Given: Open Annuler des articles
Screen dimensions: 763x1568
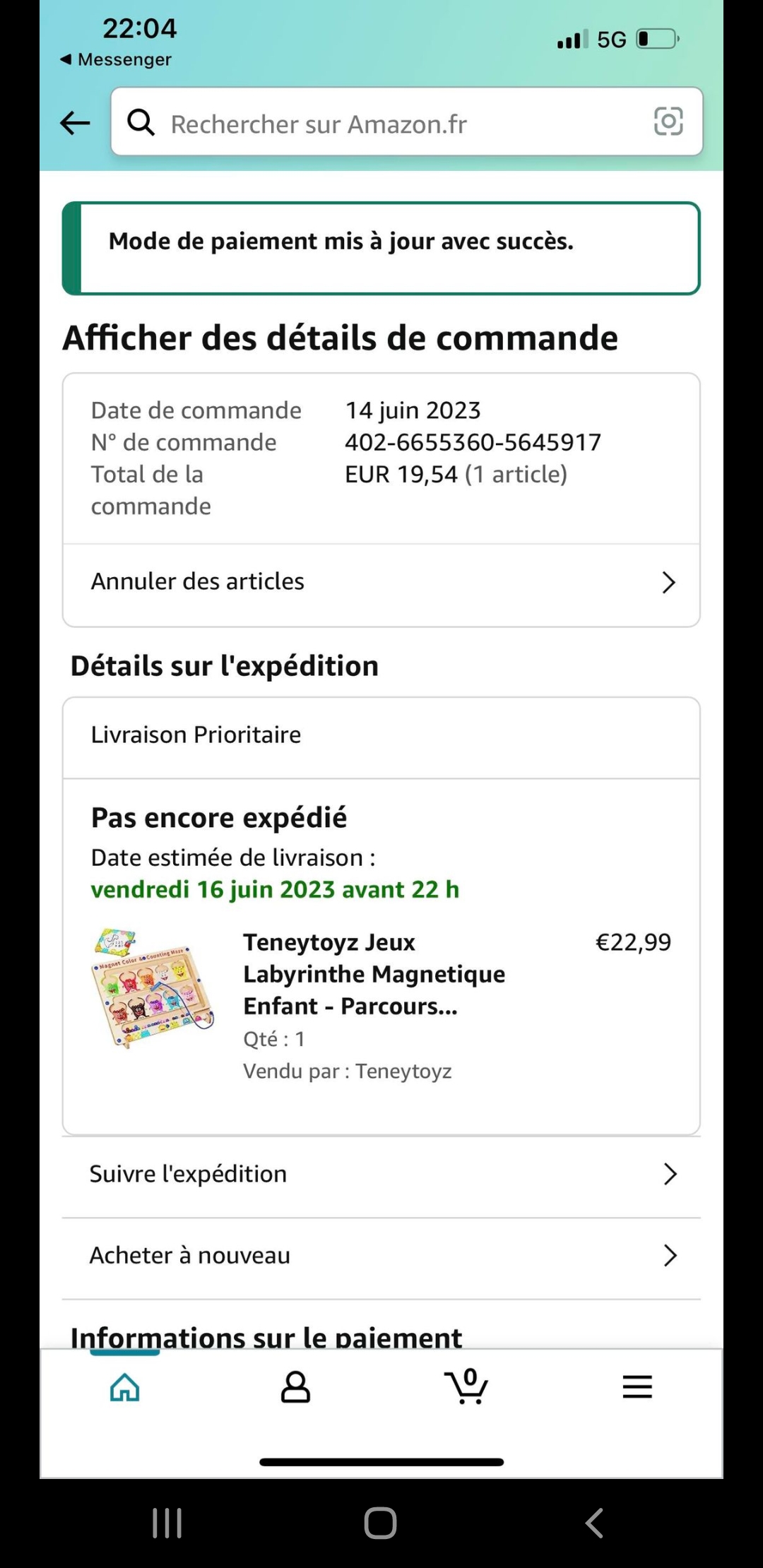Looking at the screenshot, I should [x=381, y=582].
